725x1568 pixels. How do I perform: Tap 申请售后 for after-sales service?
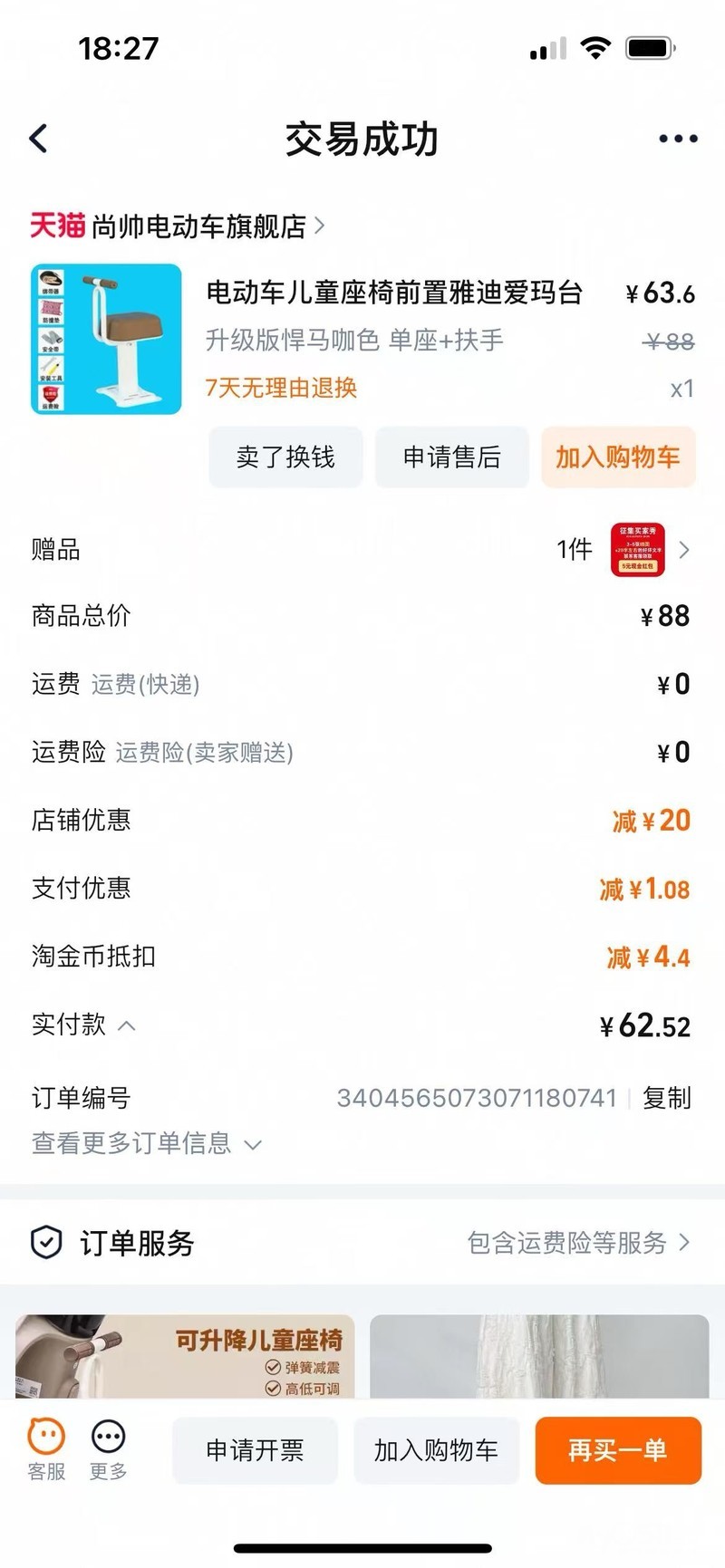point(451,457)
